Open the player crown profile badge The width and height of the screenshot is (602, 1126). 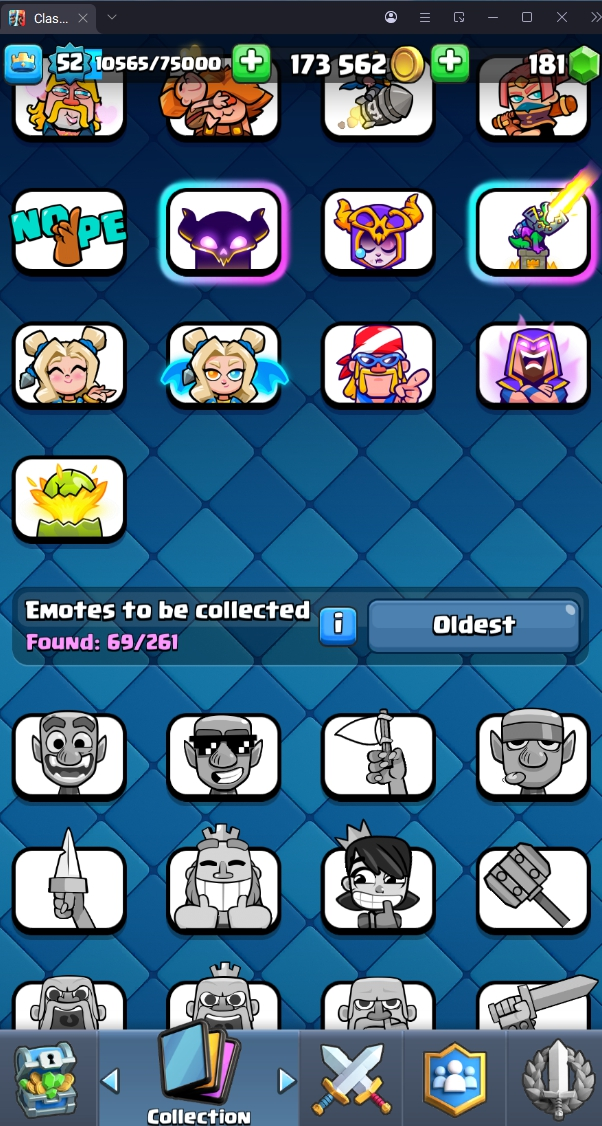point(24,64)
